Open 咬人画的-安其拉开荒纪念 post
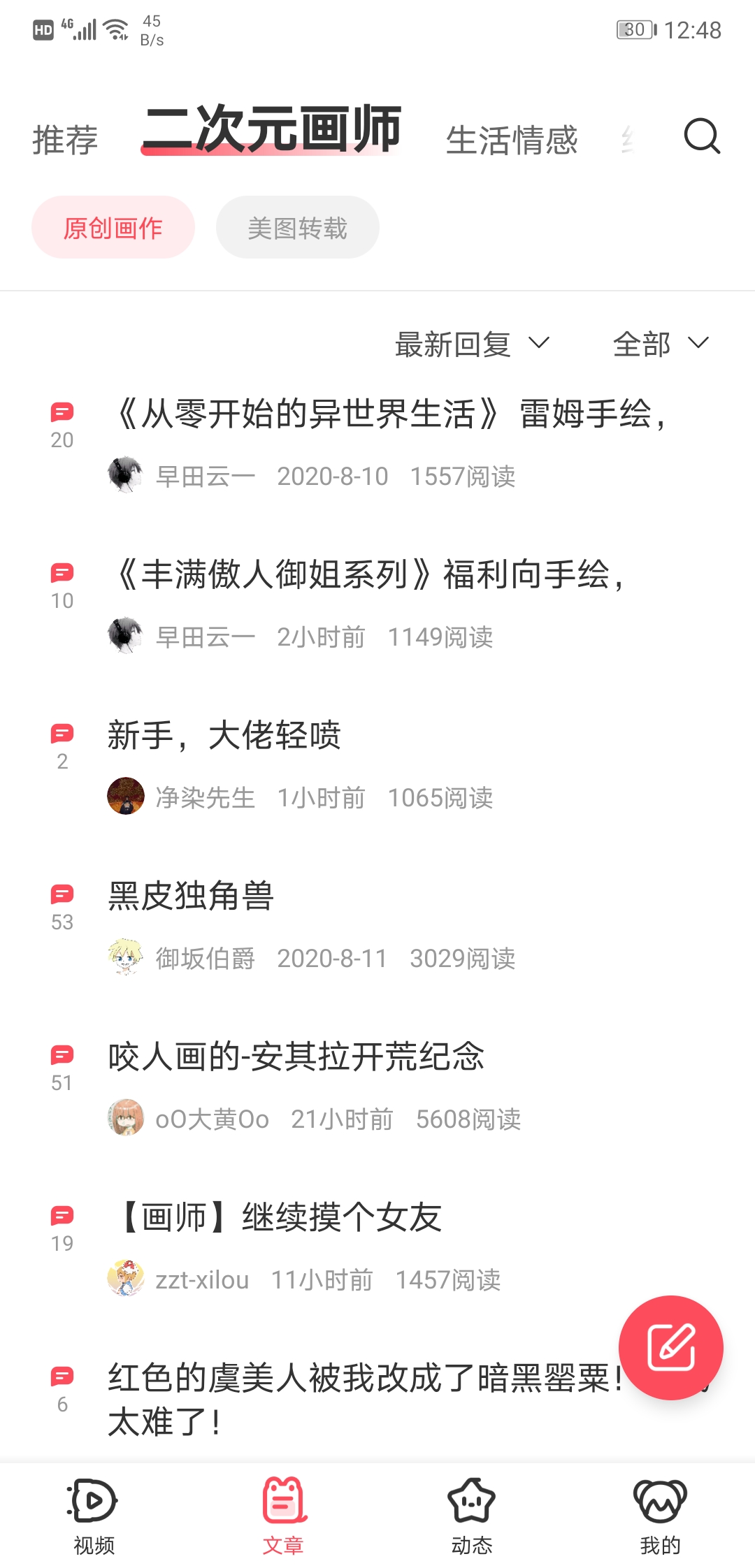Image resolution: width=755 pixels, height=1568 pixels. click(x=296, y=1057)
